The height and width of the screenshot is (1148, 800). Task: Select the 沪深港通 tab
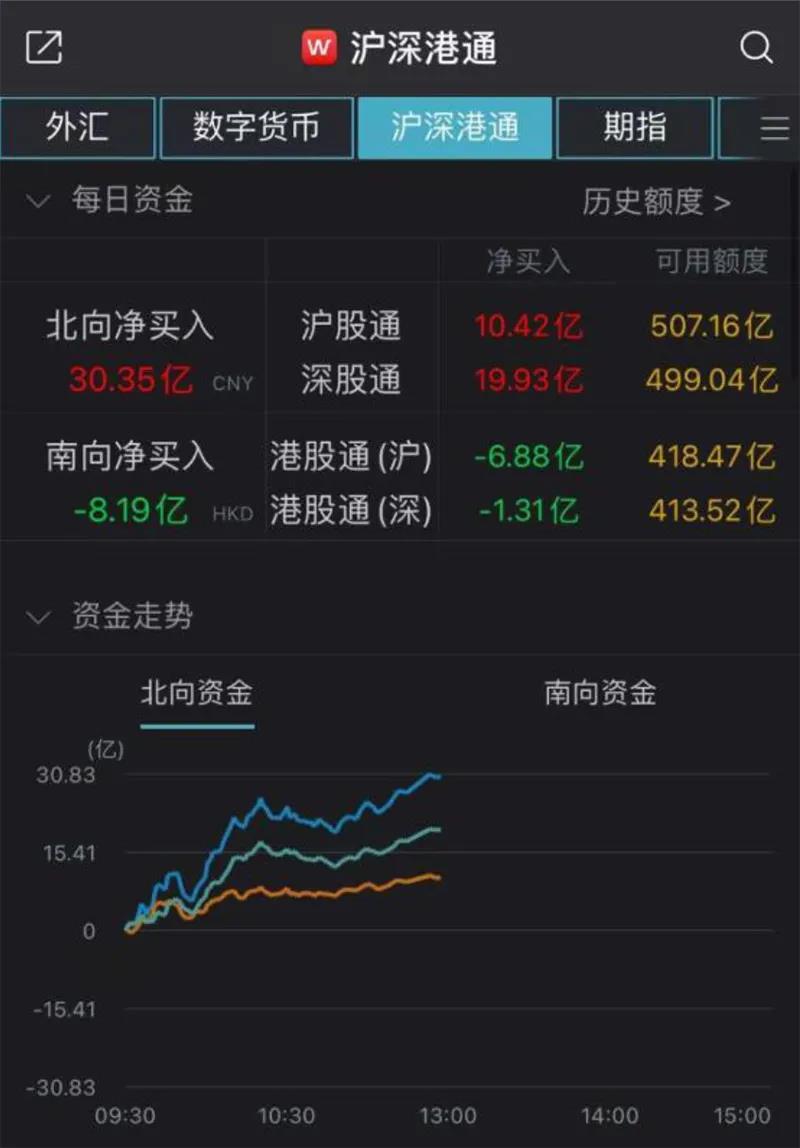click(x=454, y=128)
